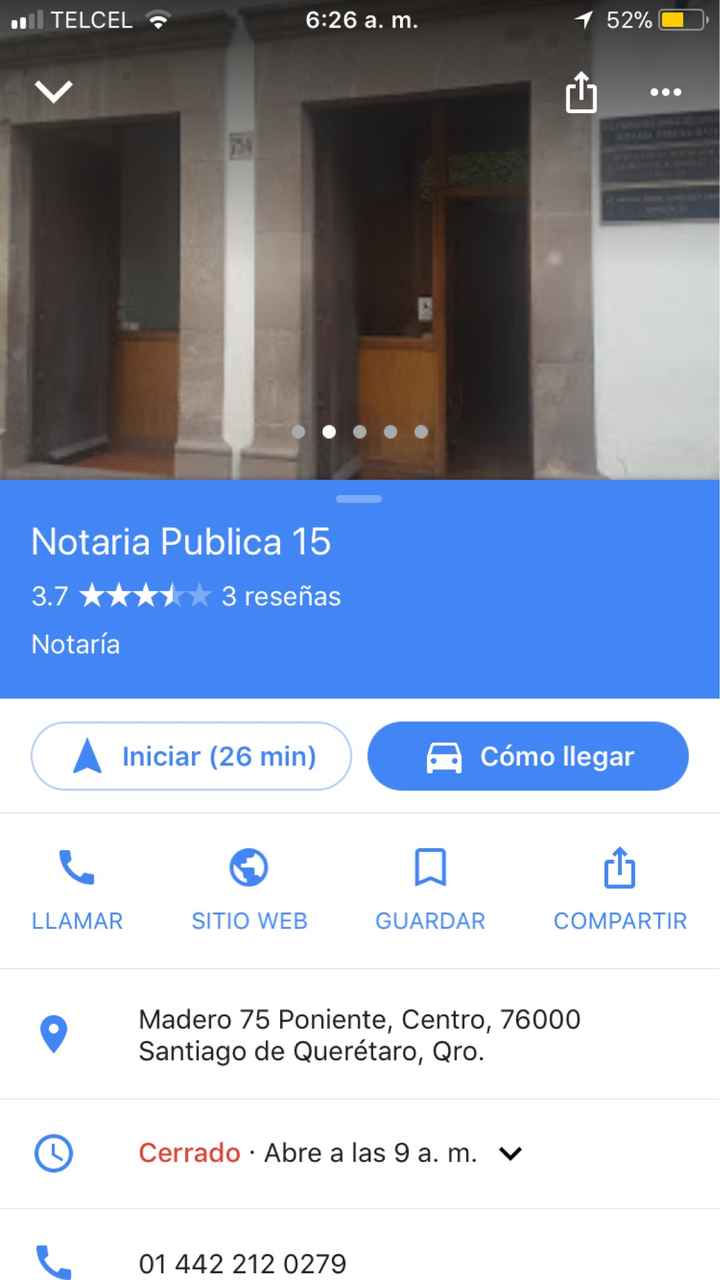Collapse the place details with the down chevron
This screenshot has width=720, height=1280.
54,92
